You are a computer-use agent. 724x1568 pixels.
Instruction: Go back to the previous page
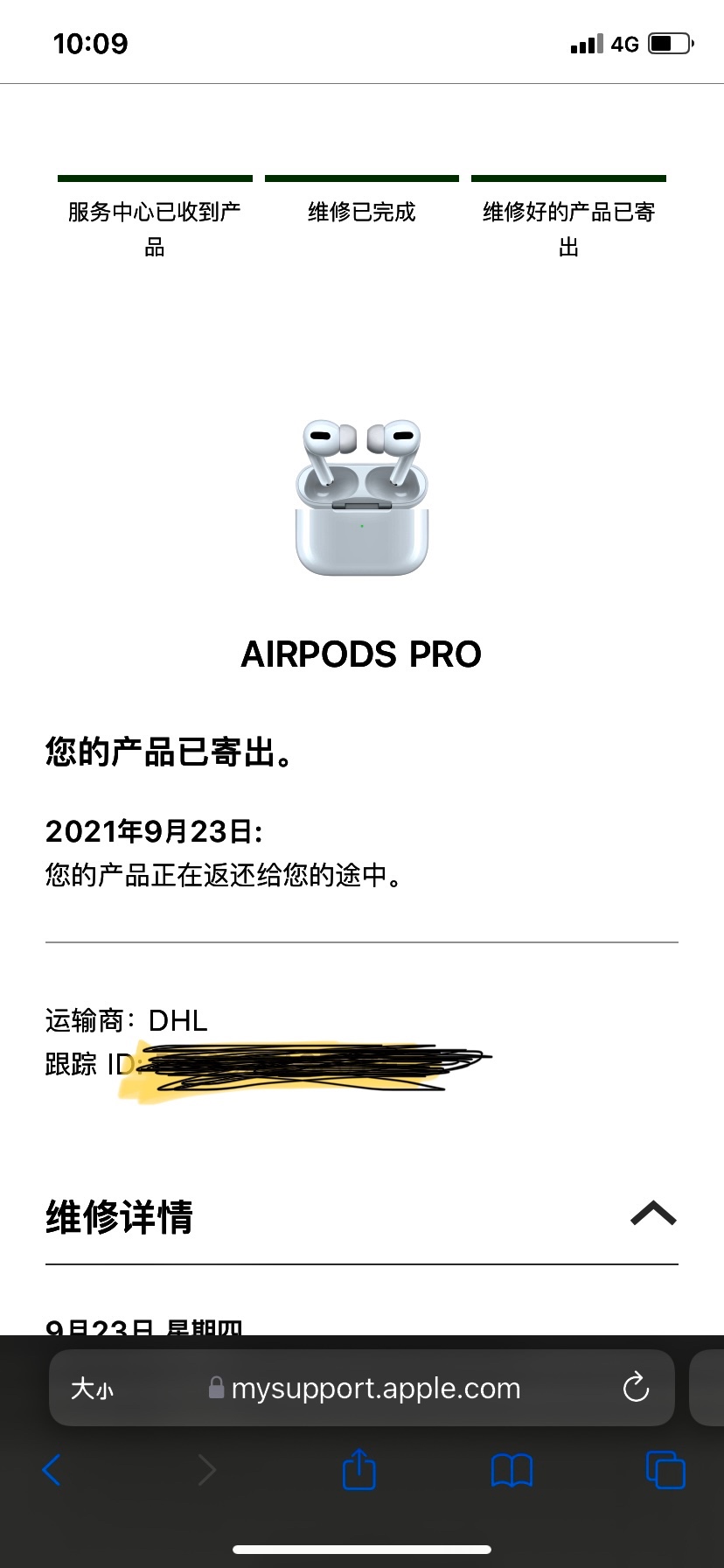(52, 1470)
